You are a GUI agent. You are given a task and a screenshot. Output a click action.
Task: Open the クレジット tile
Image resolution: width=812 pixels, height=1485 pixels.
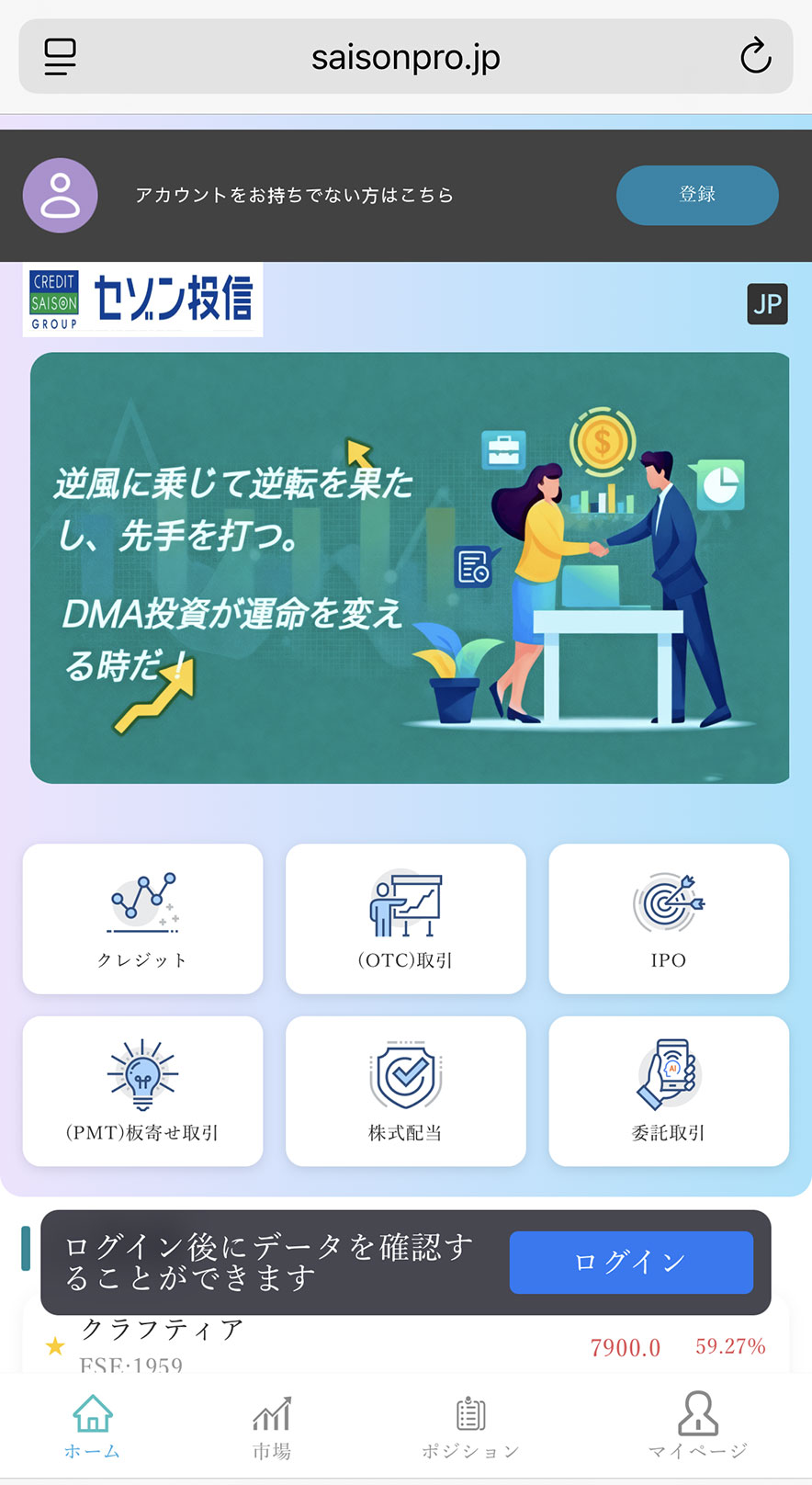142,918
